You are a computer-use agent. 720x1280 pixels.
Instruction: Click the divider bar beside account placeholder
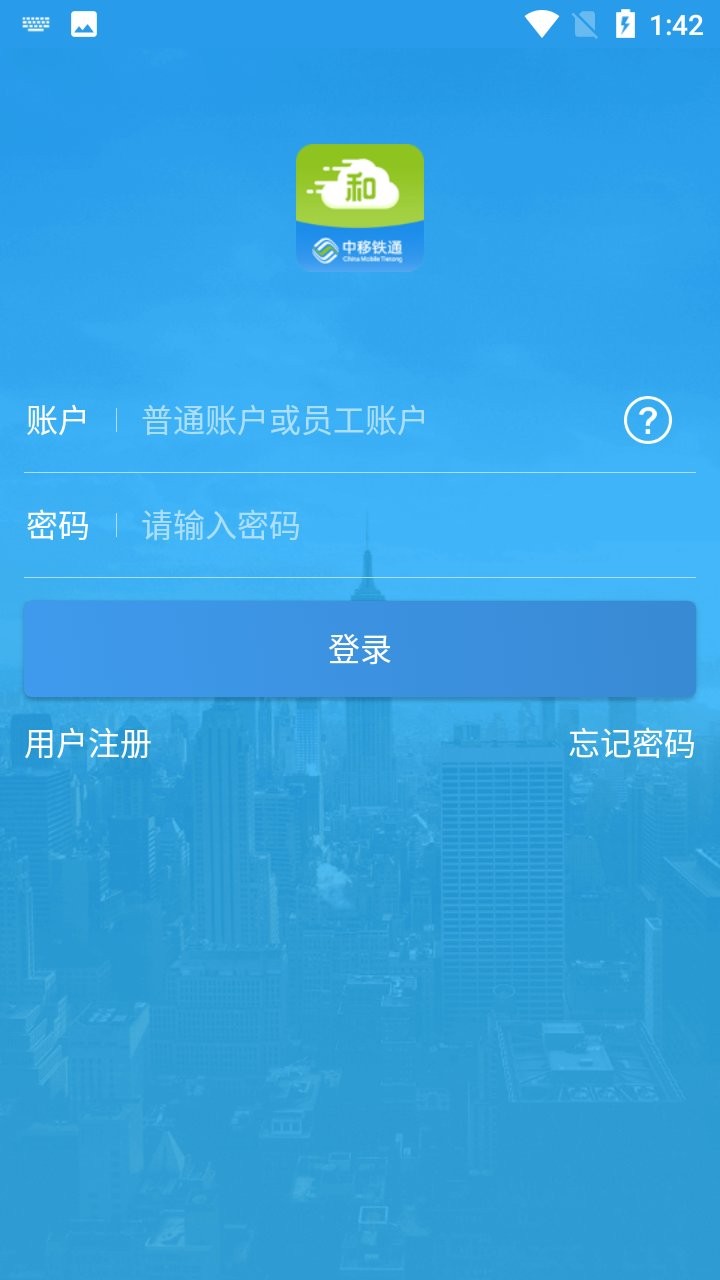tap(117, 420)
